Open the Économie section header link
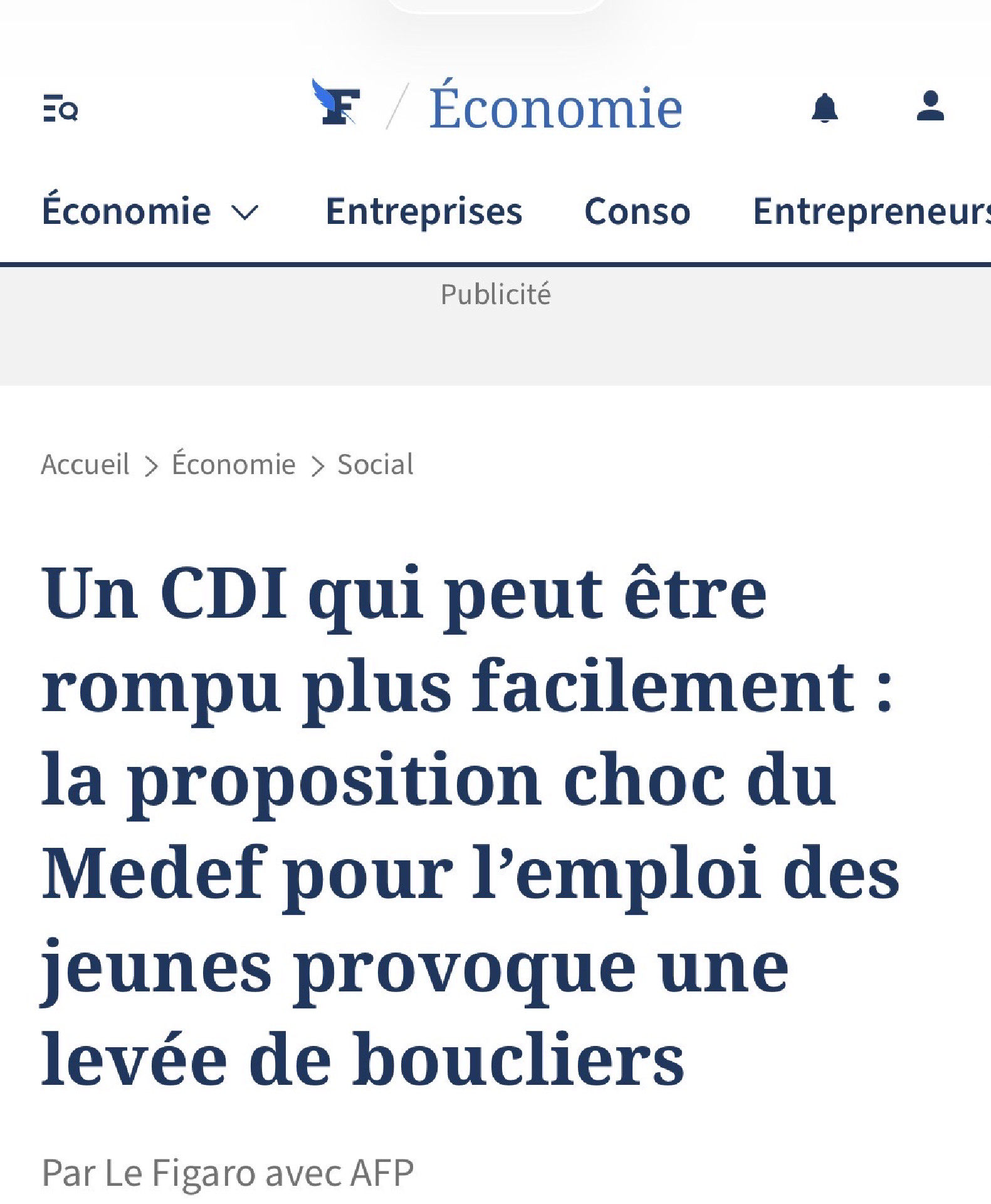This screenshot has height=1204, width=991. [555, 108]
